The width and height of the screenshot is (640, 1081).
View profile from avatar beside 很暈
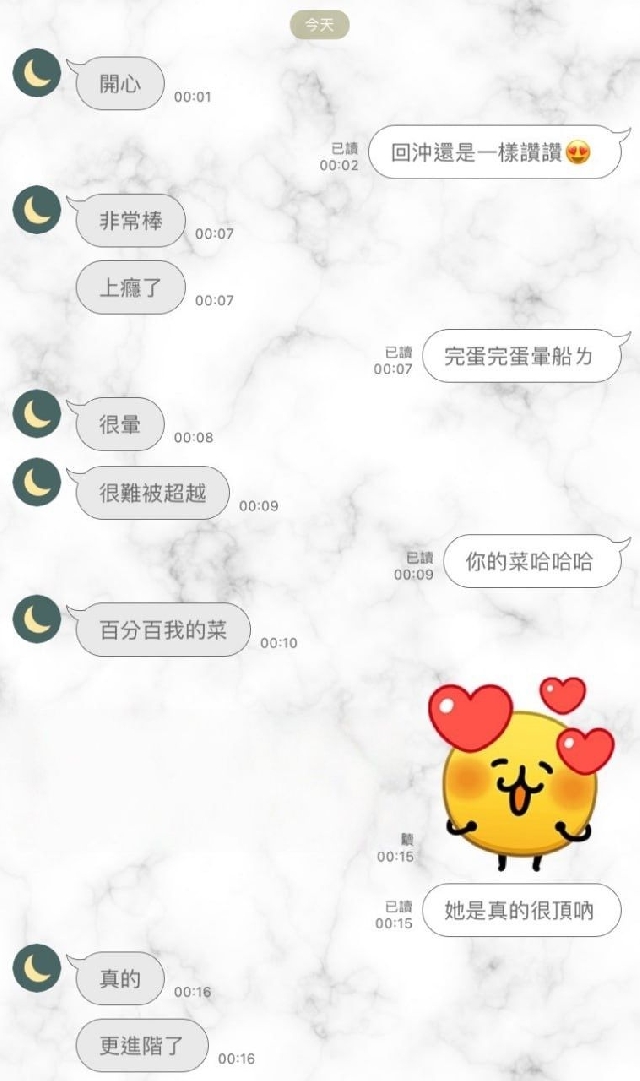[x=37, y=413]
